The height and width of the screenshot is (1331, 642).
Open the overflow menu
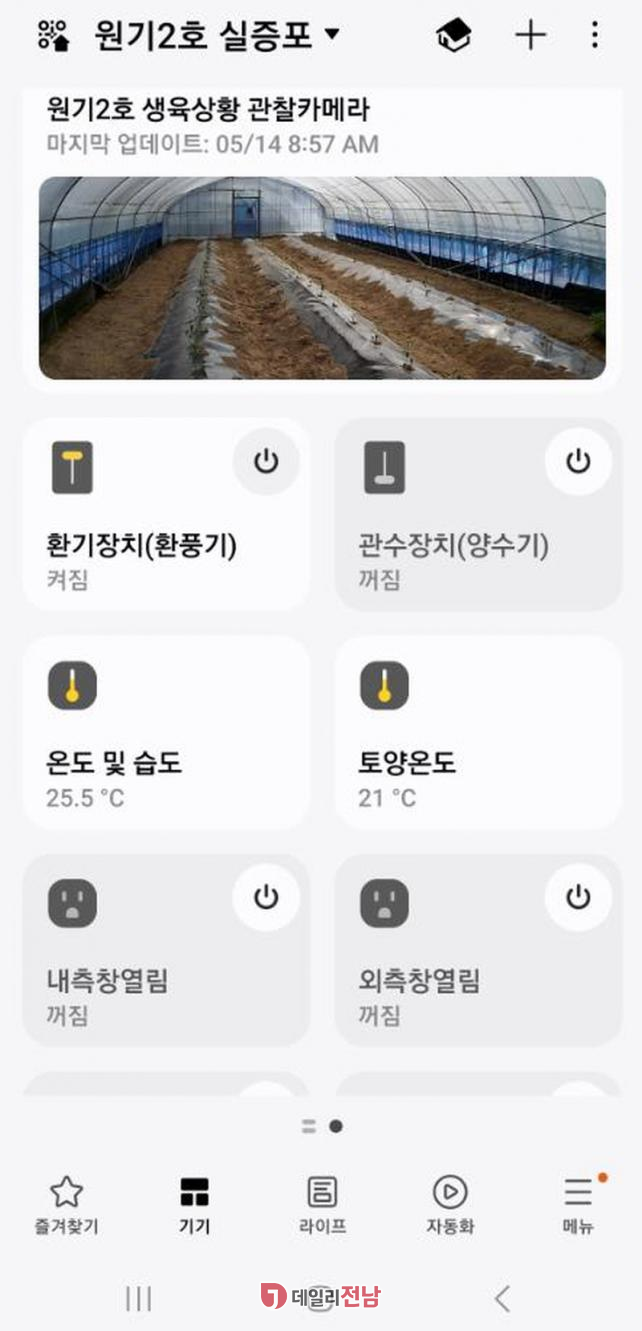[x=595, y=36]
